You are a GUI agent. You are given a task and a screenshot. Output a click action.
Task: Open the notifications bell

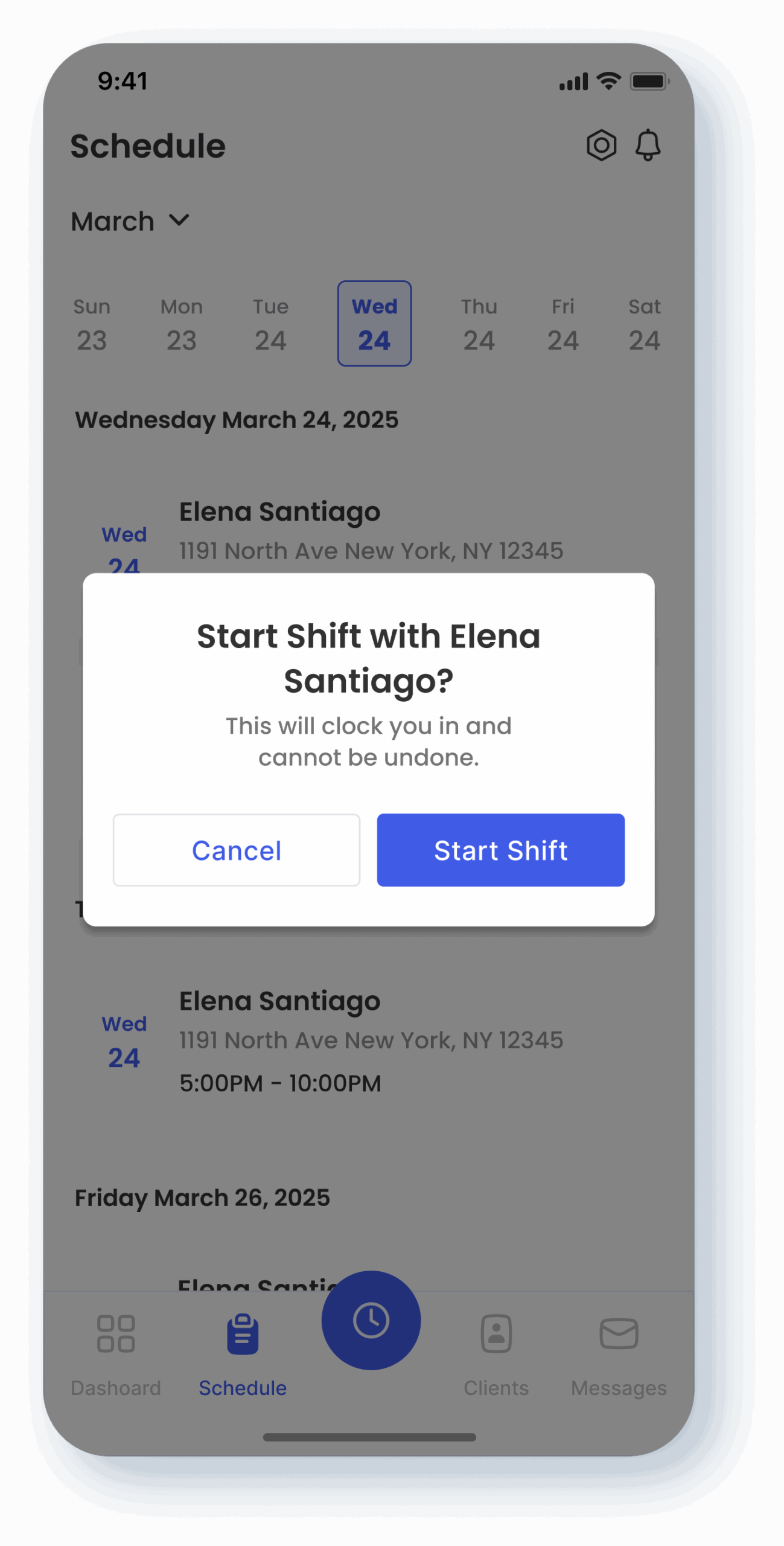(x=648, y=145)
